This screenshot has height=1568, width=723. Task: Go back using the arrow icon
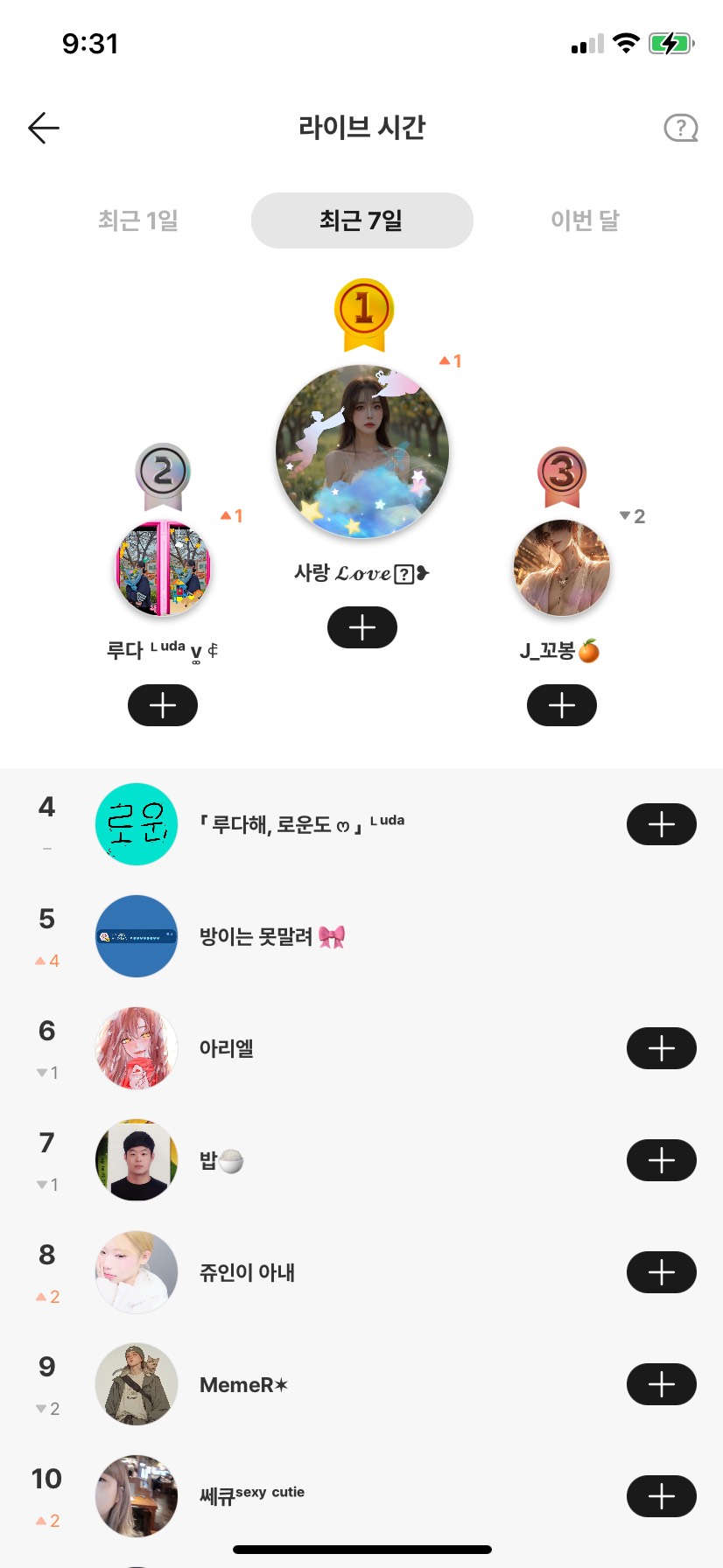44,129
